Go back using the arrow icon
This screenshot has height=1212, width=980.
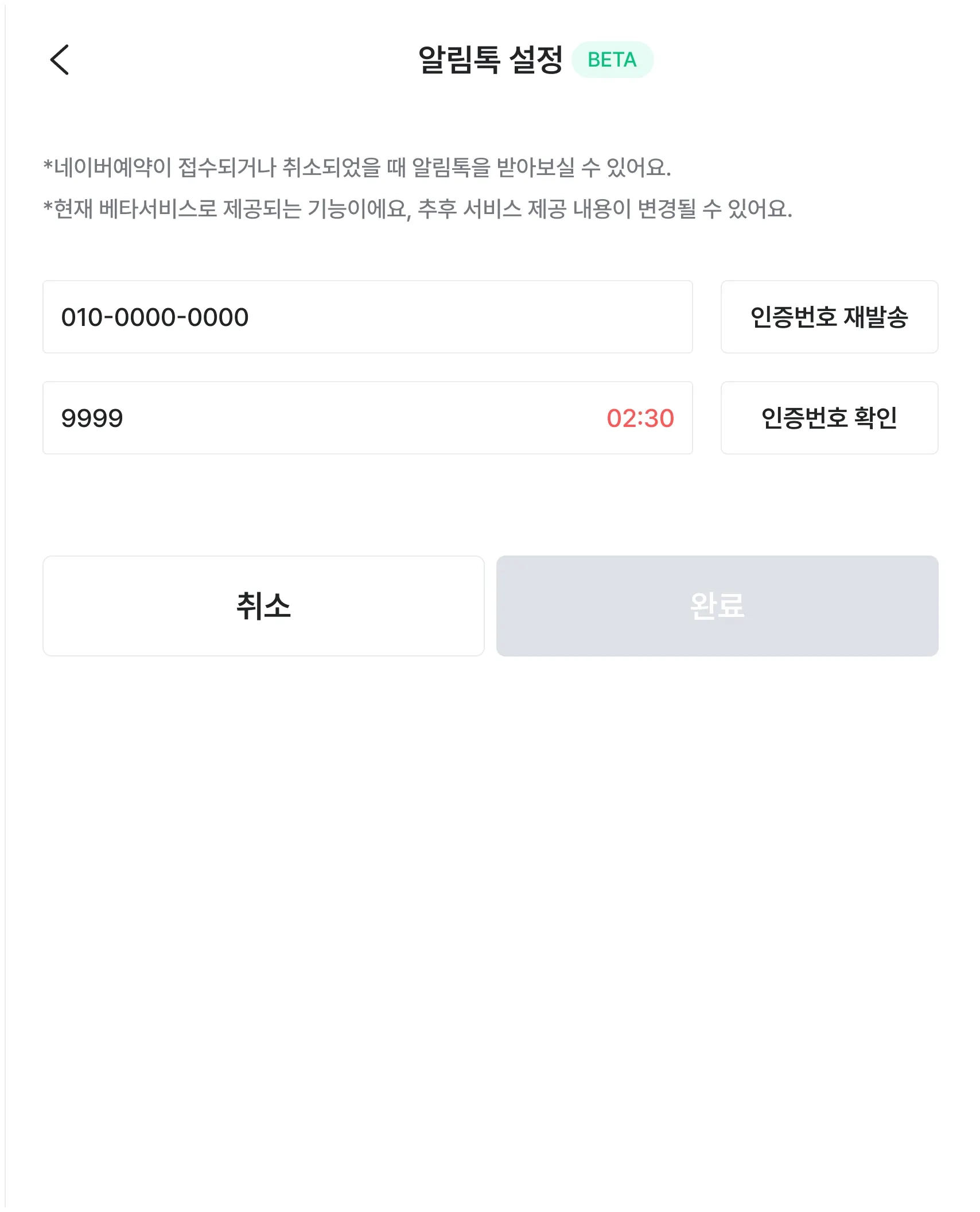(x=60, y=60)
